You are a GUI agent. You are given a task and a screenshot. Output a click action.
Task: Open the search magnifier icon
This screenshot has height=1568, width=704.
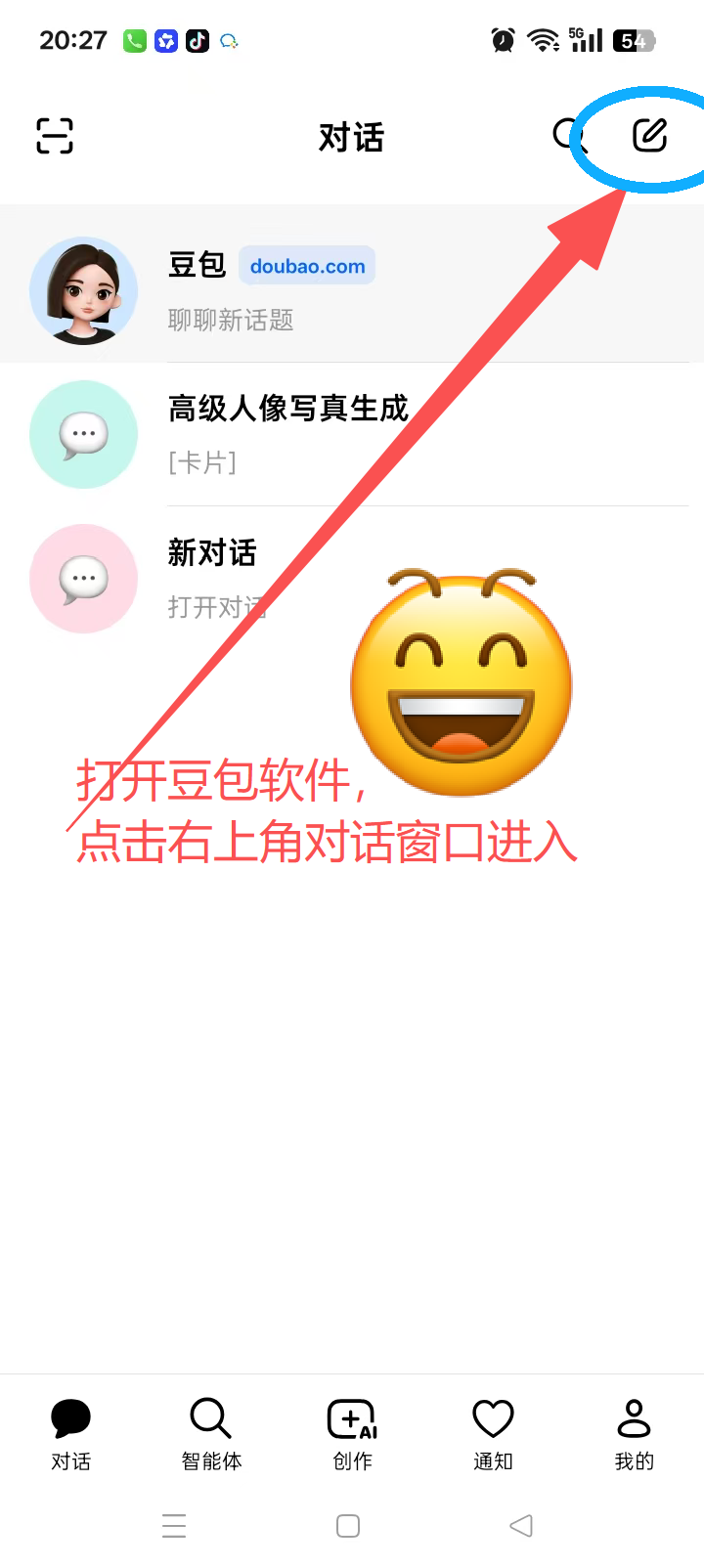(566, 135)
